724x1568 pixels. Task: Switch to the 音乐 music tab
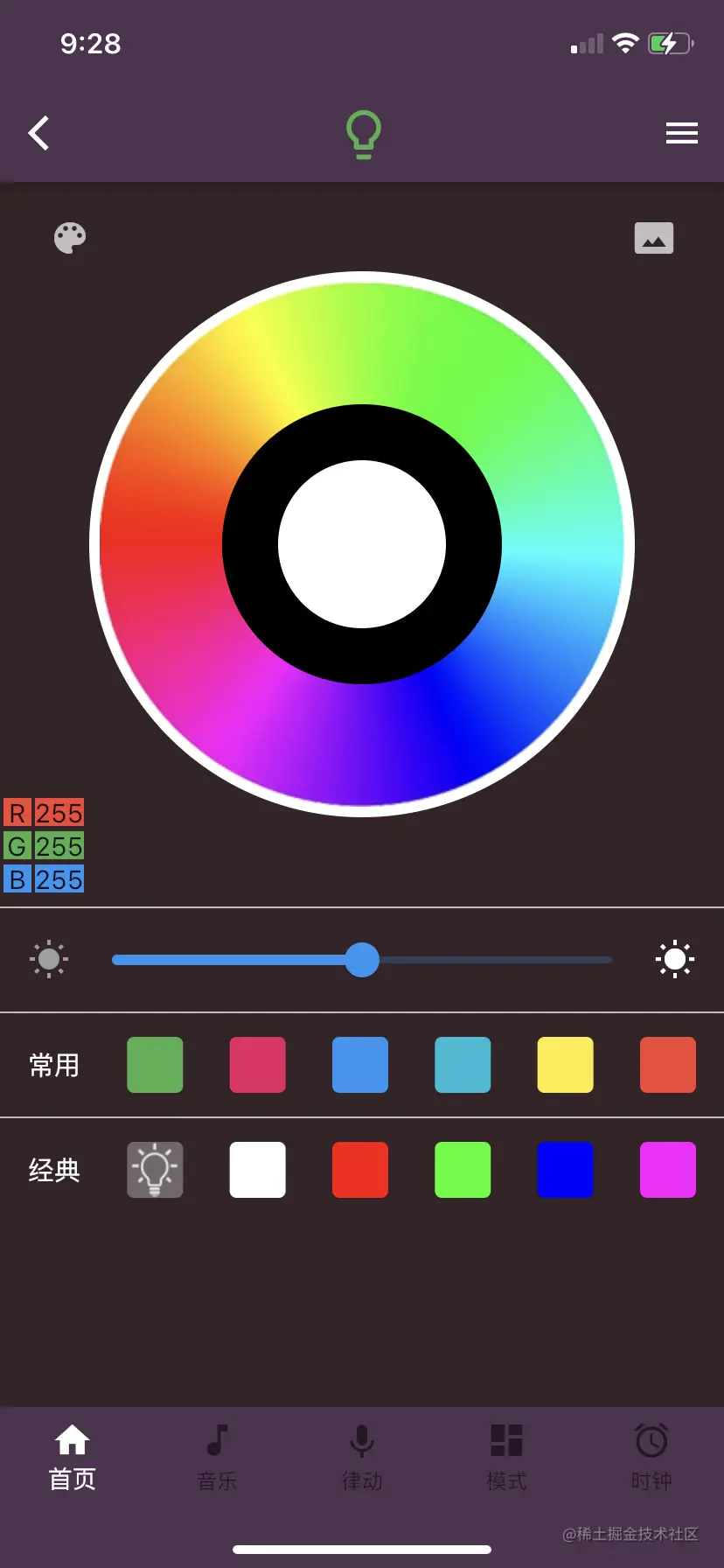pyautogui.click(x=217, y=1457)
